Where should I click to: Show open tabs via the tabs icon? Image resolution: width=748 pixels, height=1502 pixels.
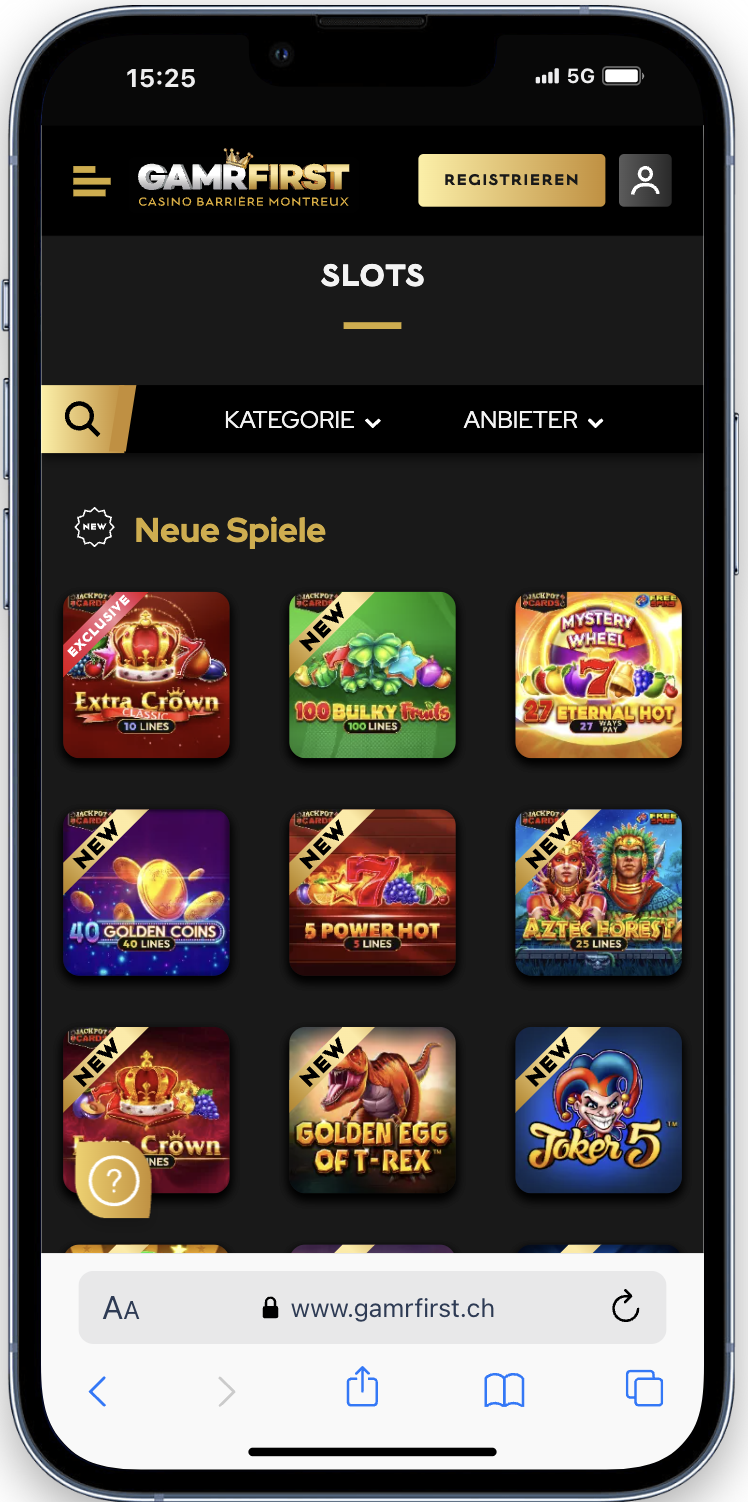coord(645,1390)
